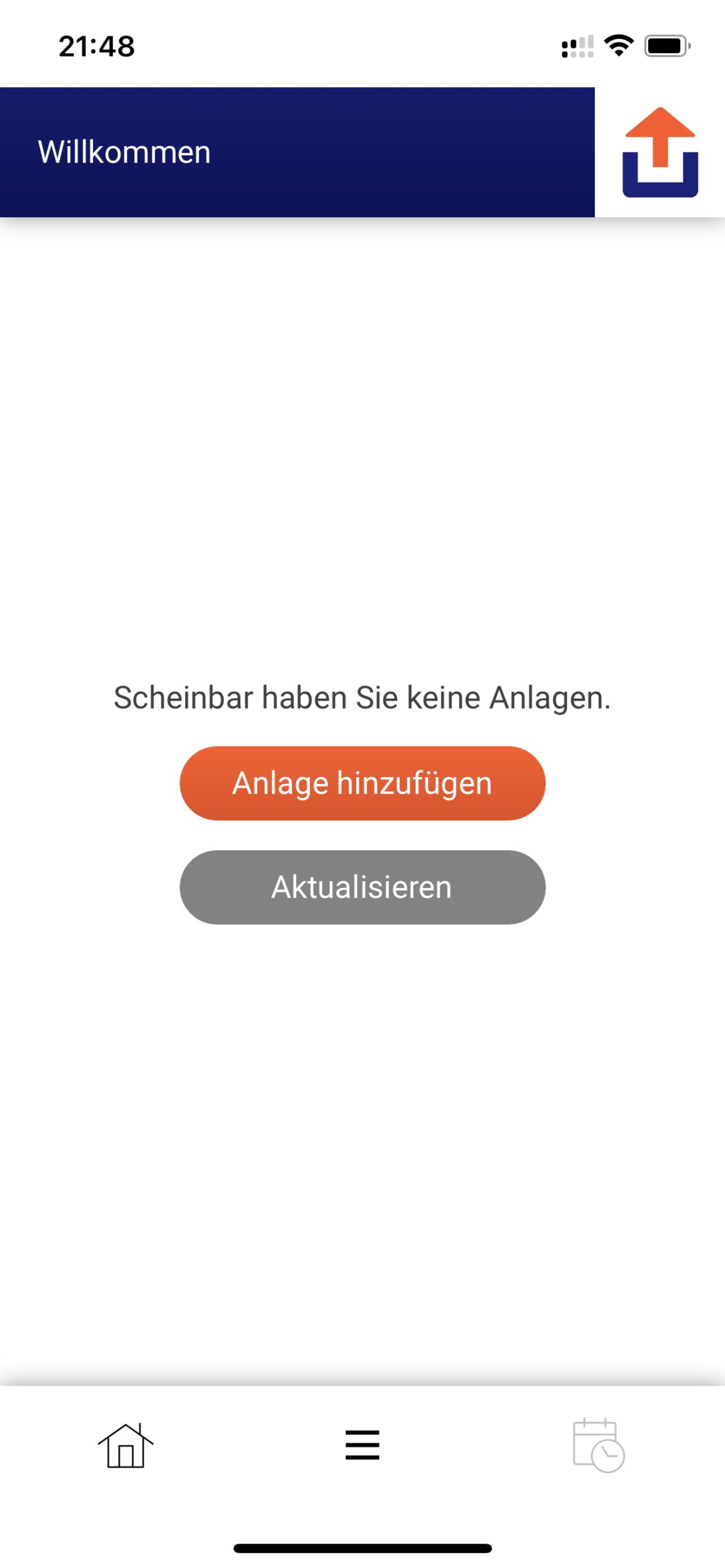Tap the Anlage hinzufügen button
This screenshot has width=725, height=1568.
pos(362,783)
